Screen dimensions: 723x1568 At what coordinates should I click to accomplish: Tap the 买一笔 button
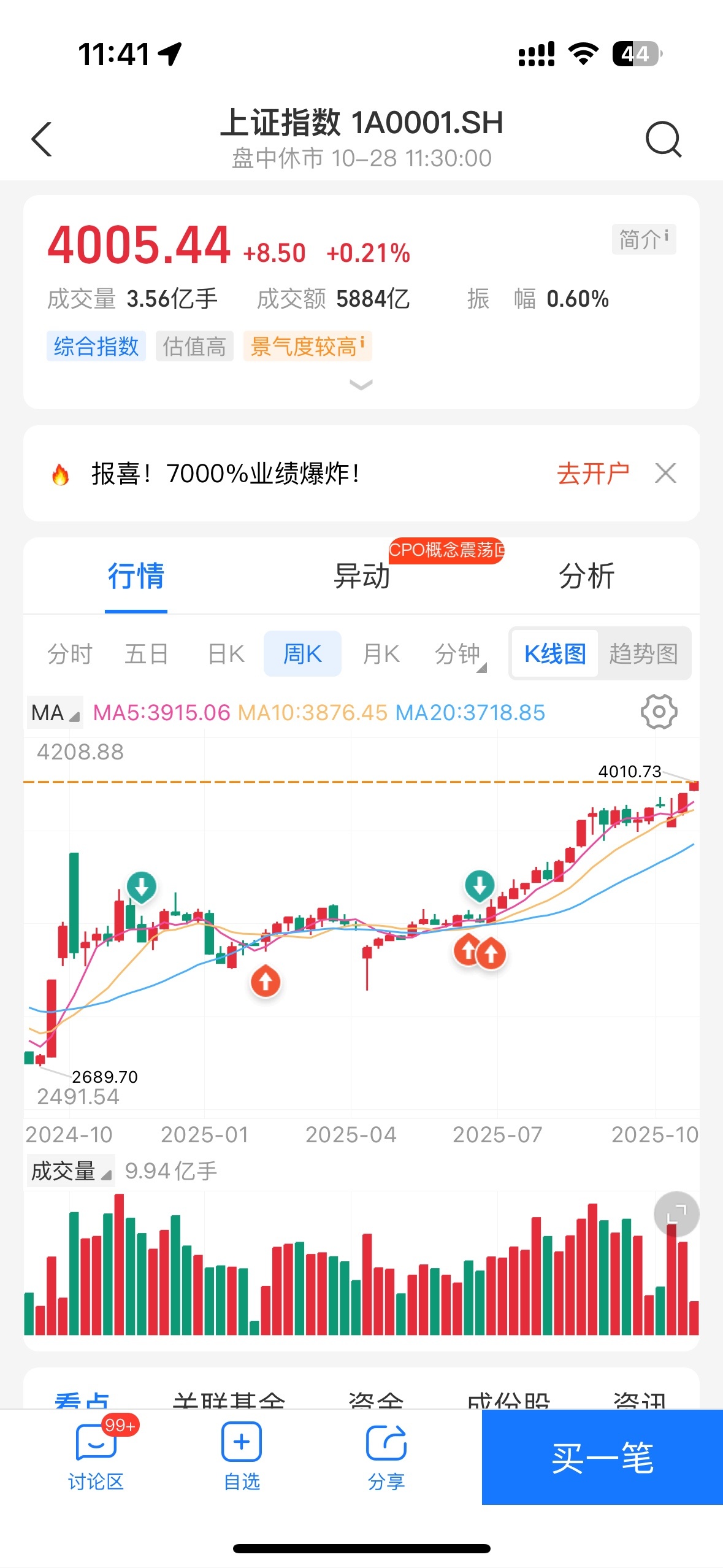(602, 1457)
